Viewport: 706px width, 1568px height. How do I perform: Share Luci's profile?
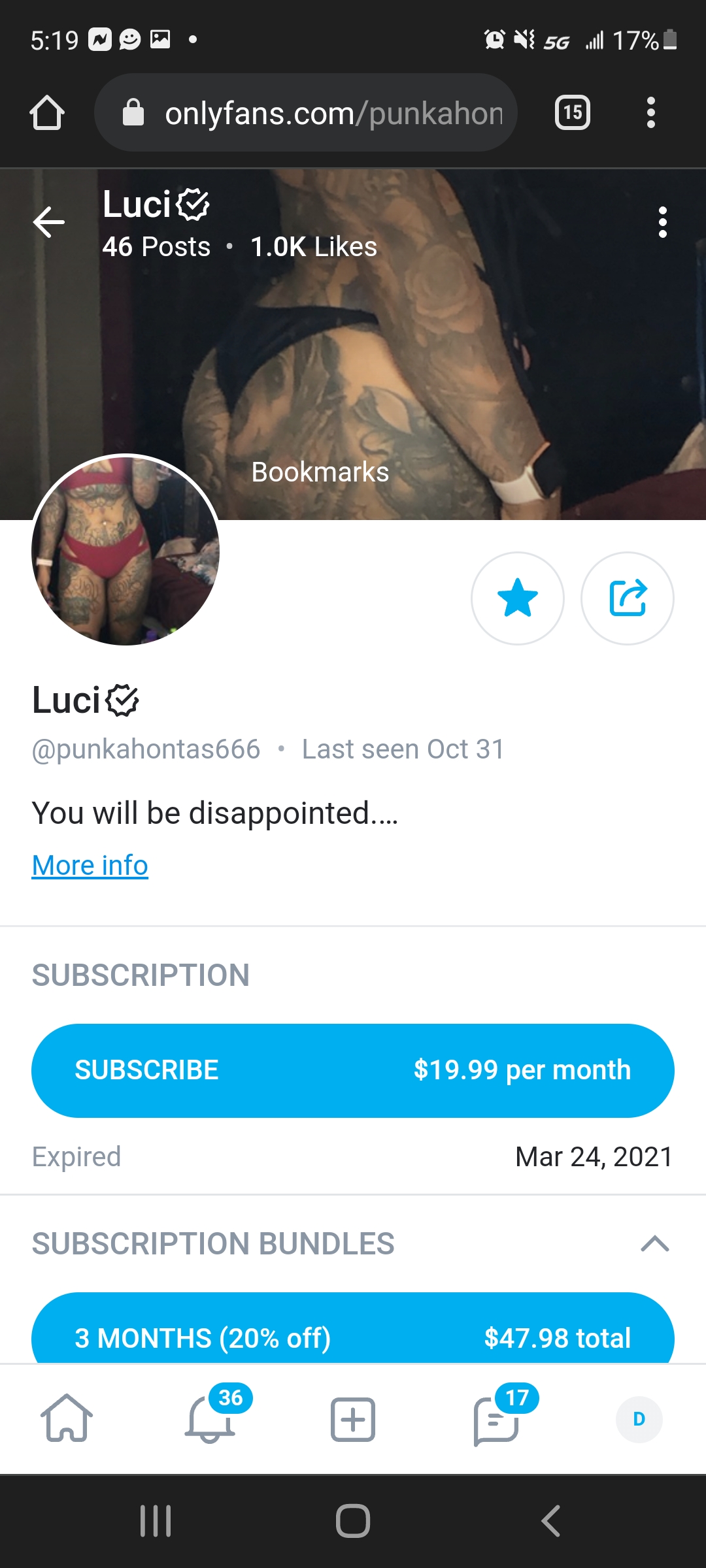coord(627,598)
